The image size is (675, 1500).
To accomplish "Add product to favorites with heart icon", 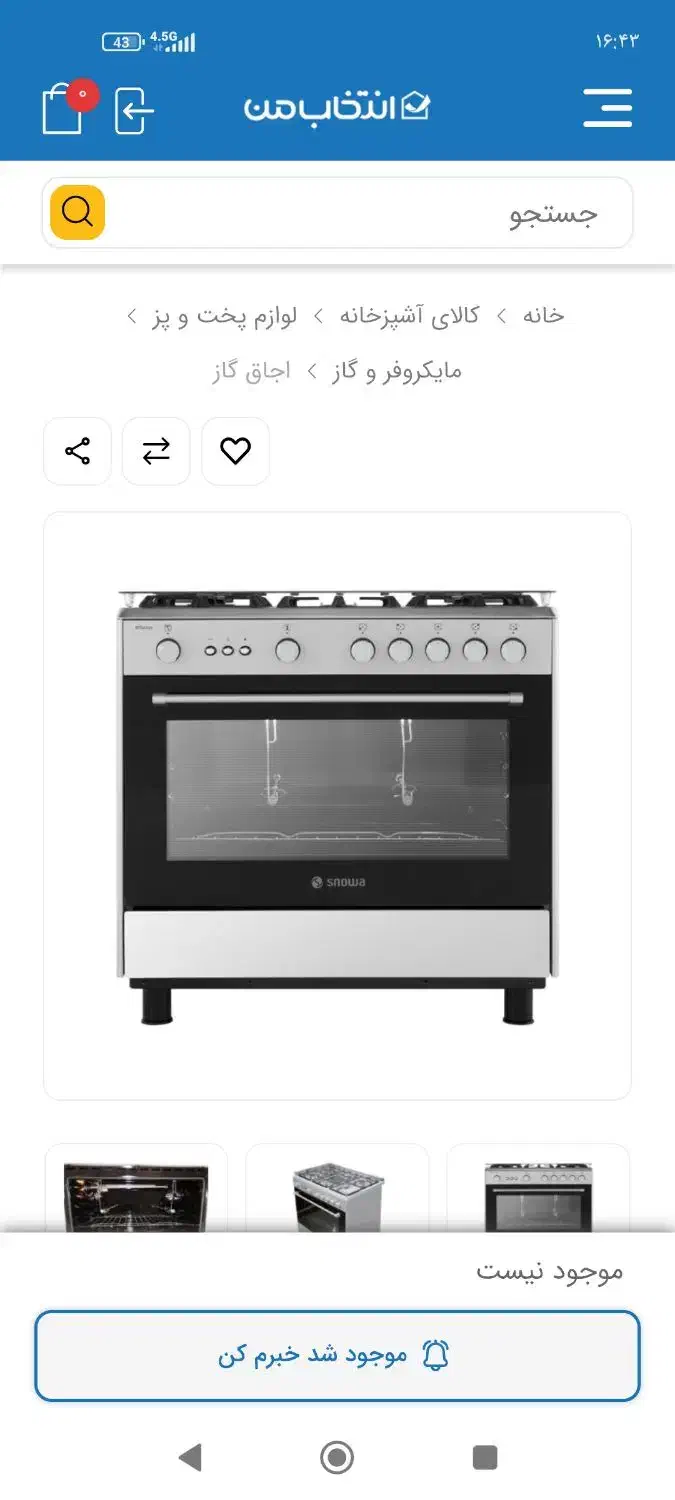I will [x=235, y=451].
